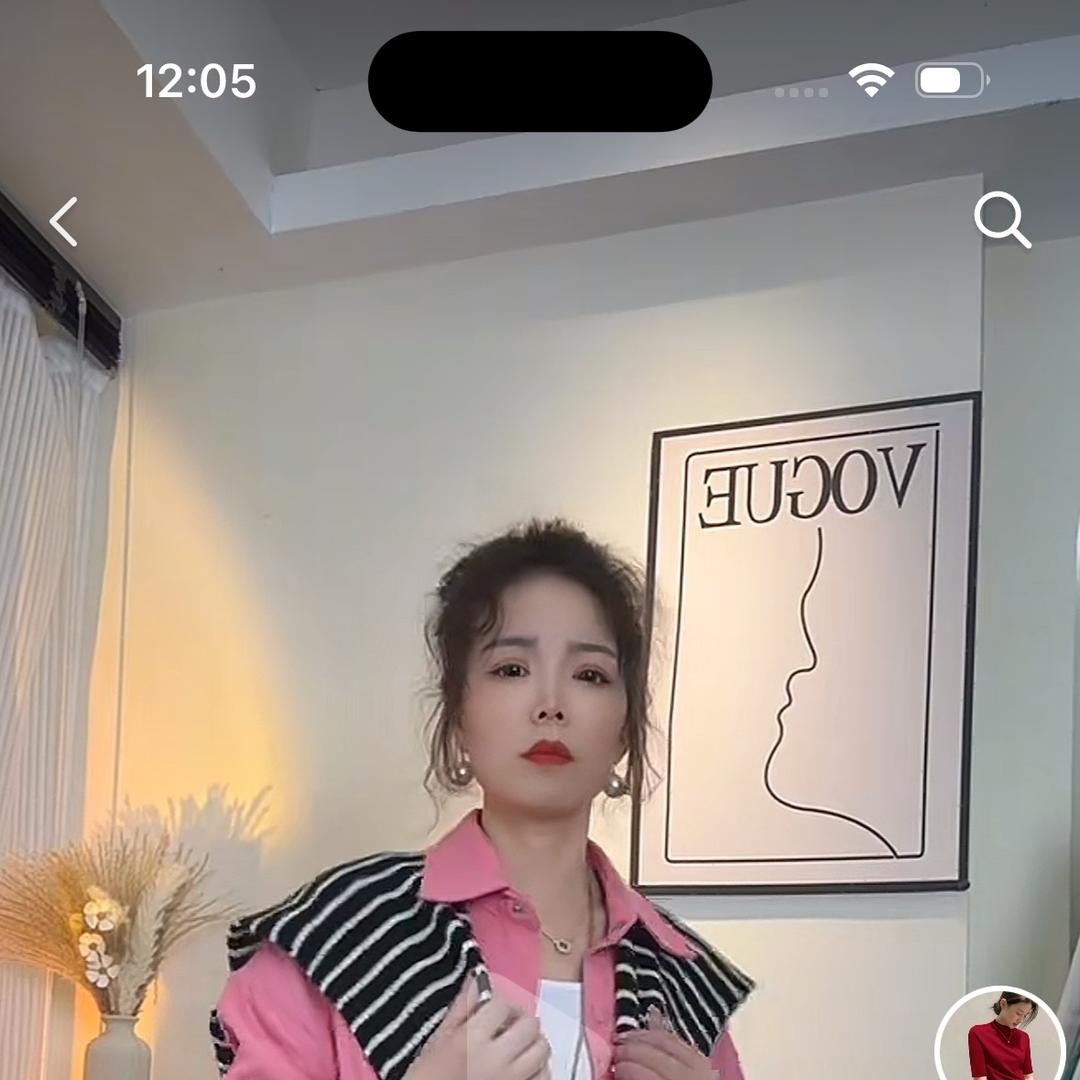The height and width of the screenshot is (1080, 1080).
Task: Go back using the top-left arrow
Action: click(x=64, y=221)
